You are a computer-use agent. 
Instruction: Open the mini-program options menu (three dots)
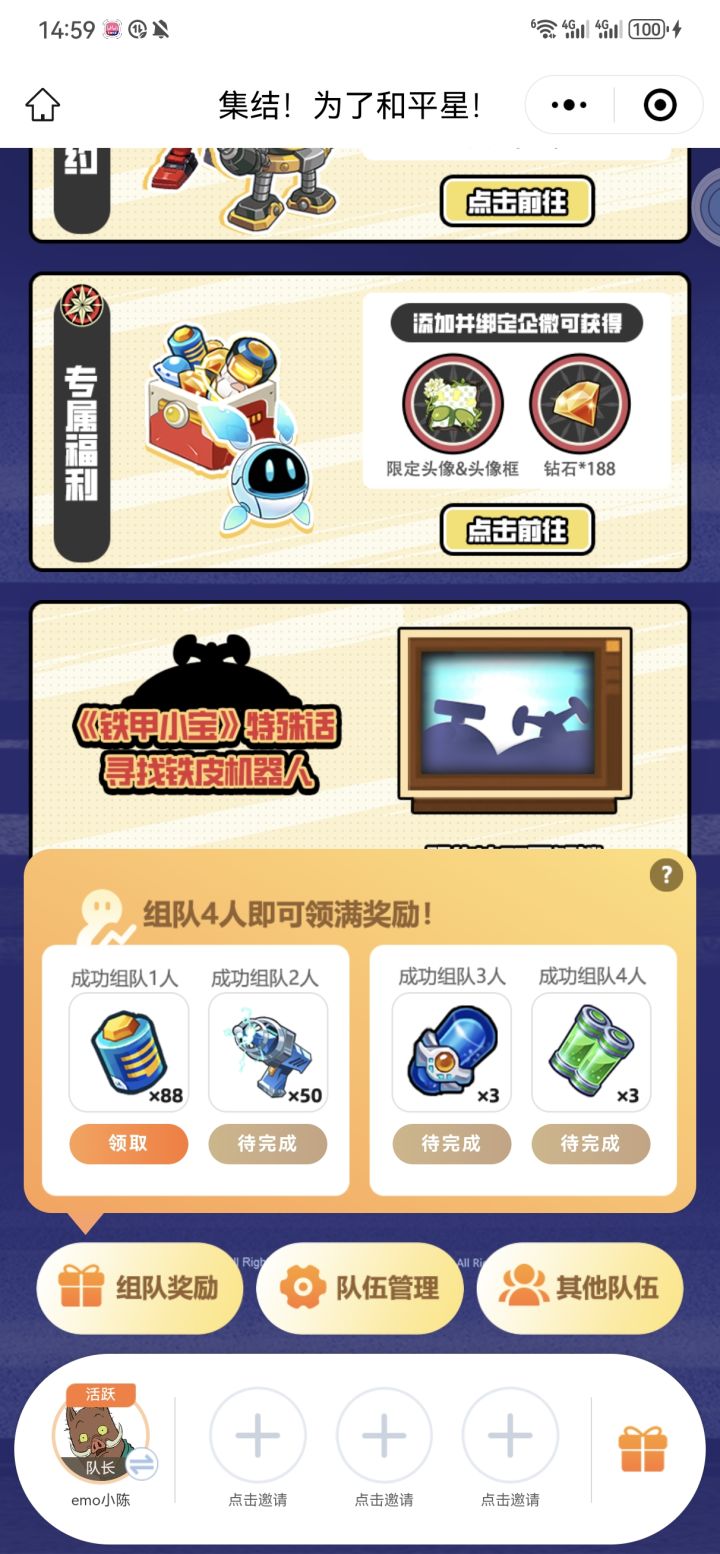[x=570, y=103]
